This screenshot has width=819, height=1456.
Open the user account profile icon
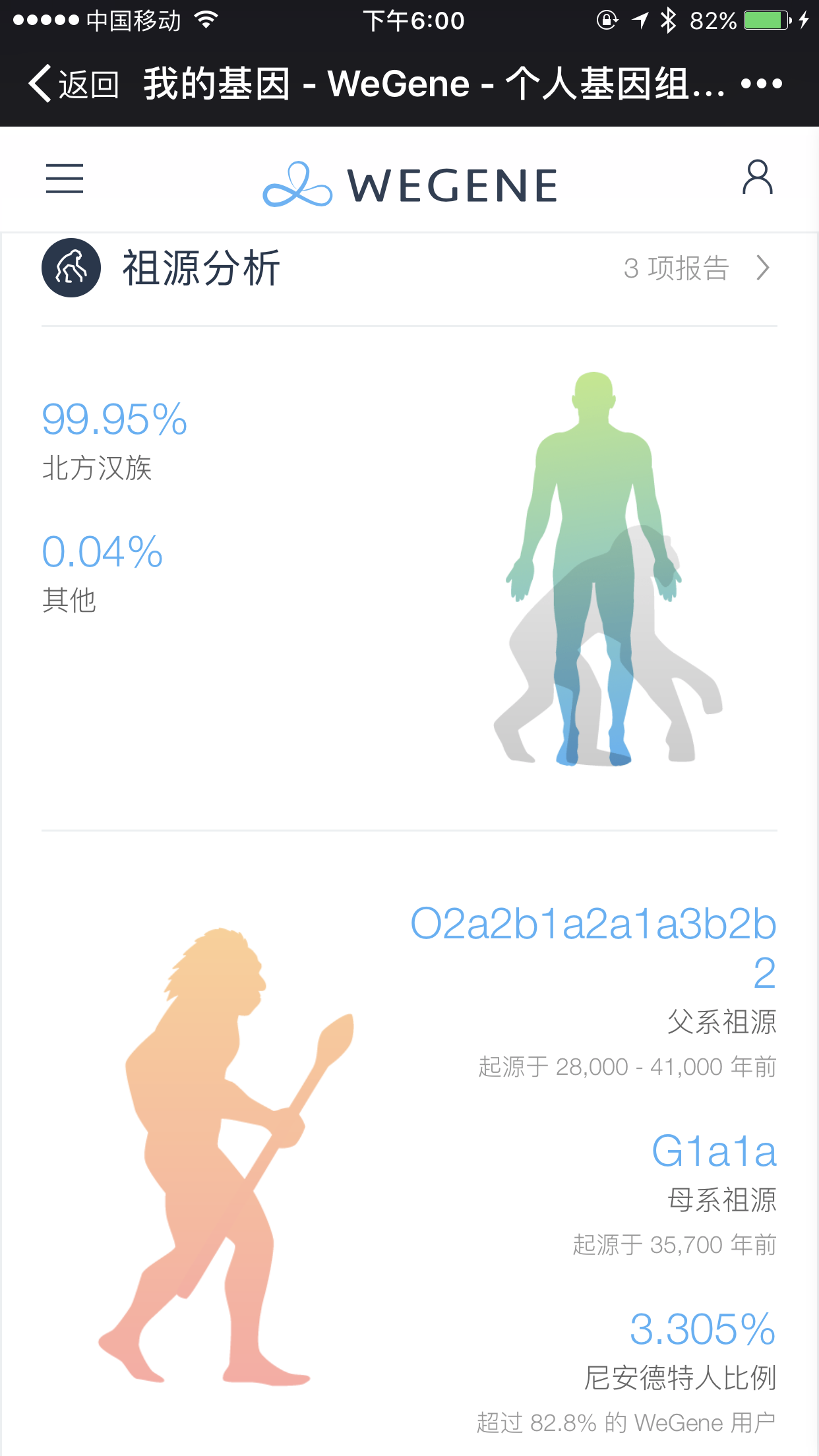[x=757, y=177]
